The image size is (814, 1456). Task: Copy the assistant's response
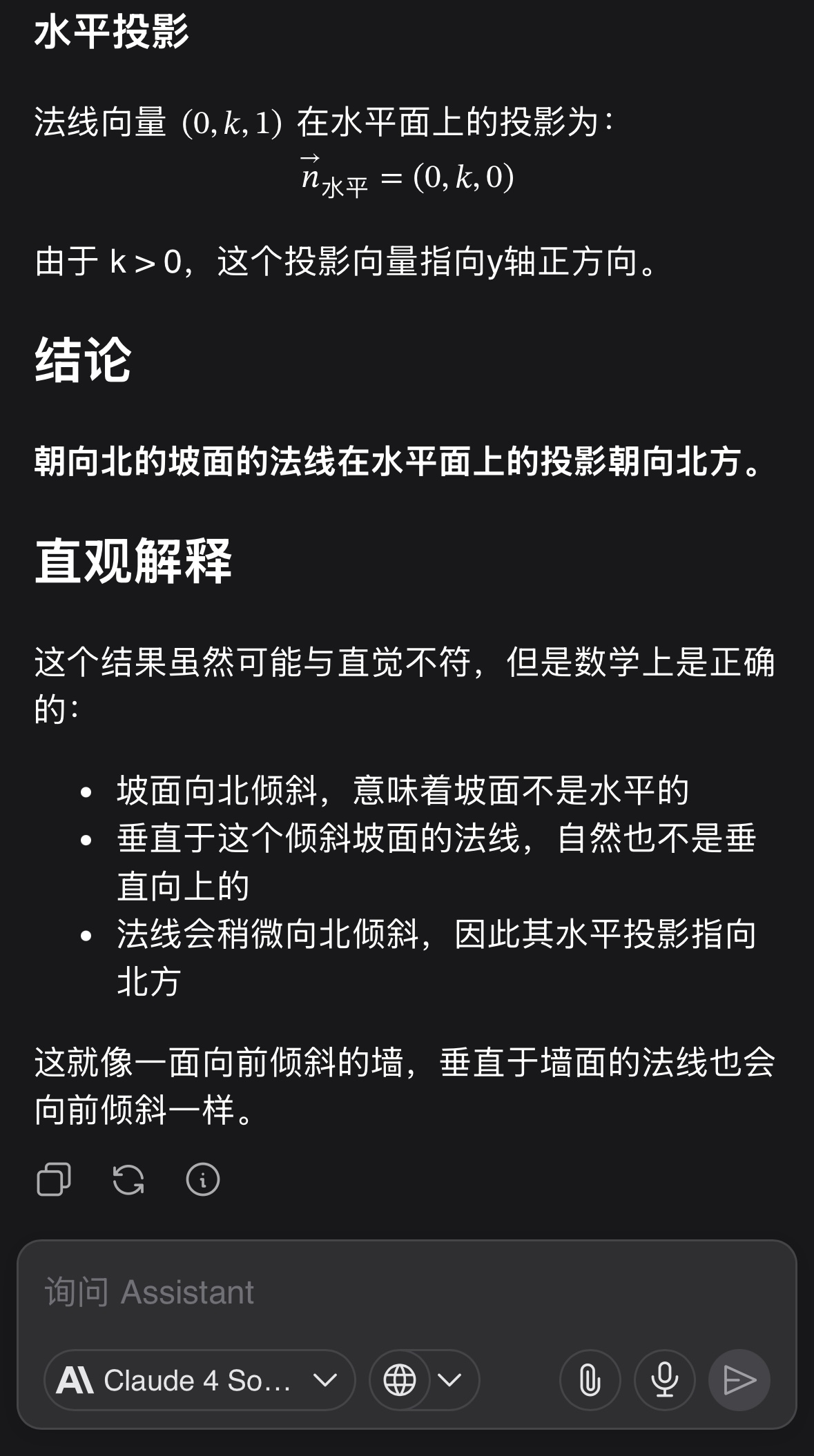[x=54, y=1179]
